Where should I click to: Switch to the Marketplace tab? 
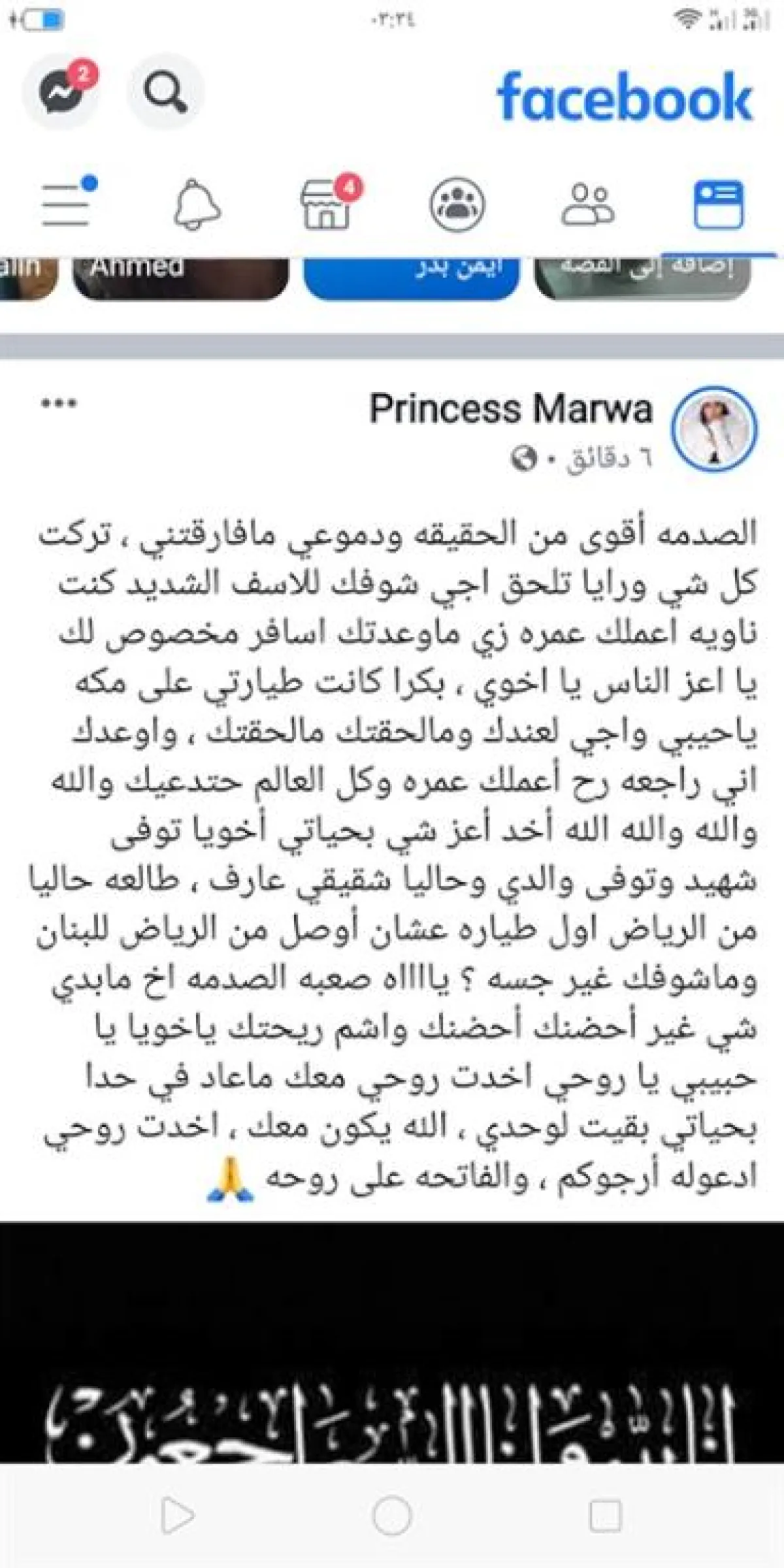pos(327,205)
